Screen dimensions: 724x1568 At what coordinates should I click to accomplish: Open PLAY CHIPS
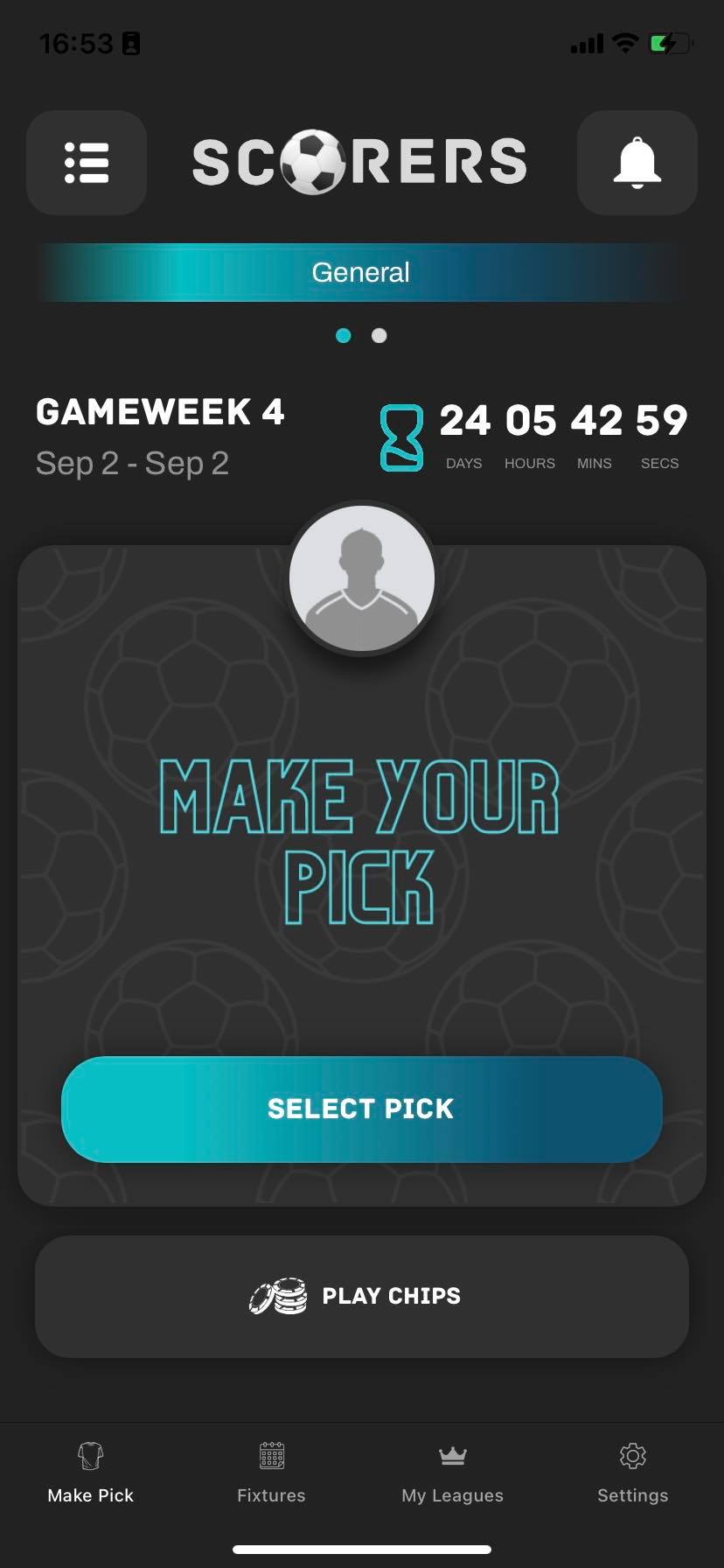(x=361, y=1296)
